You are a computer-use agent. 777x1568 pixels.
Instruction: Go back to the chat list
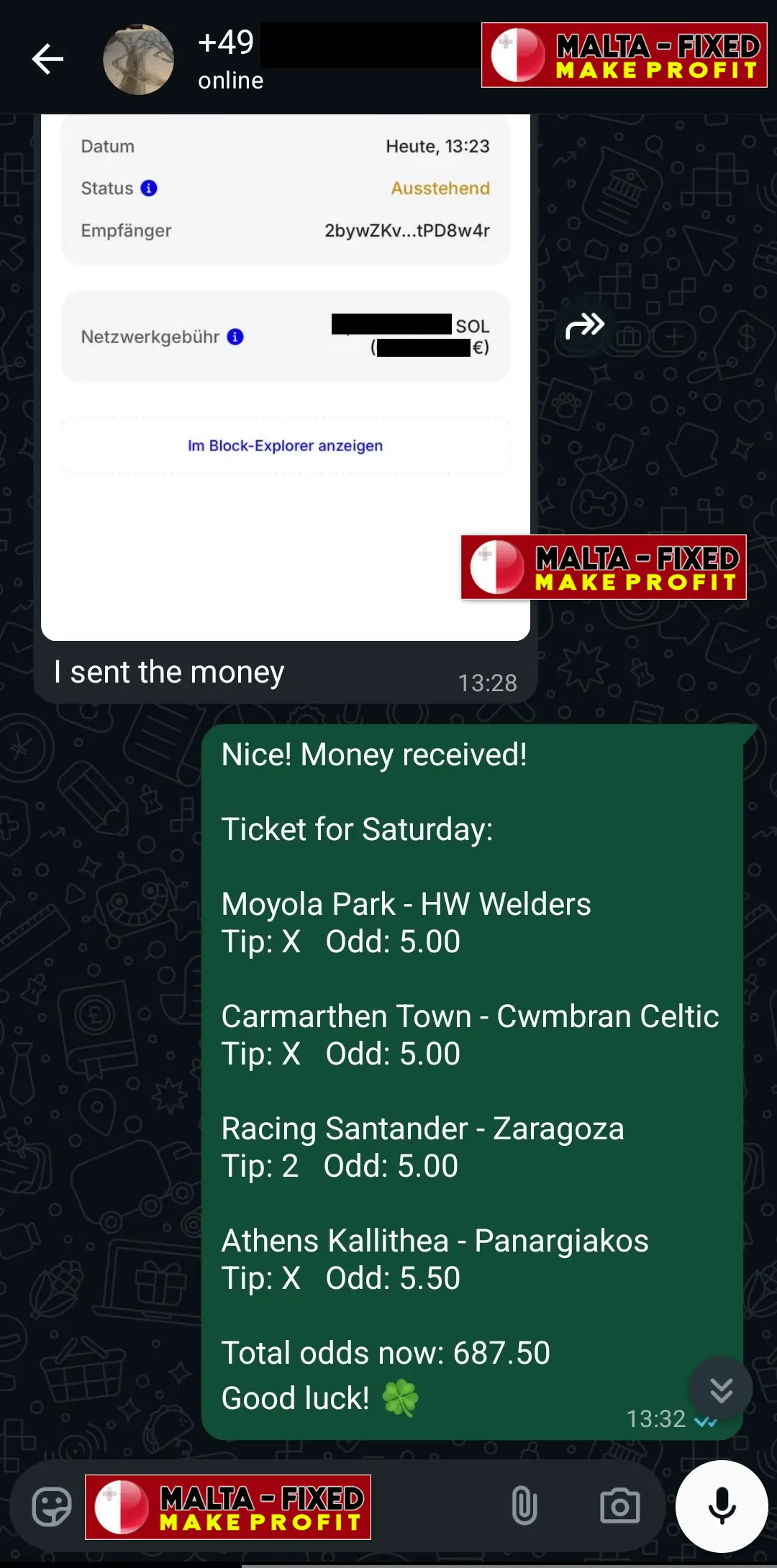click(47, 59)
